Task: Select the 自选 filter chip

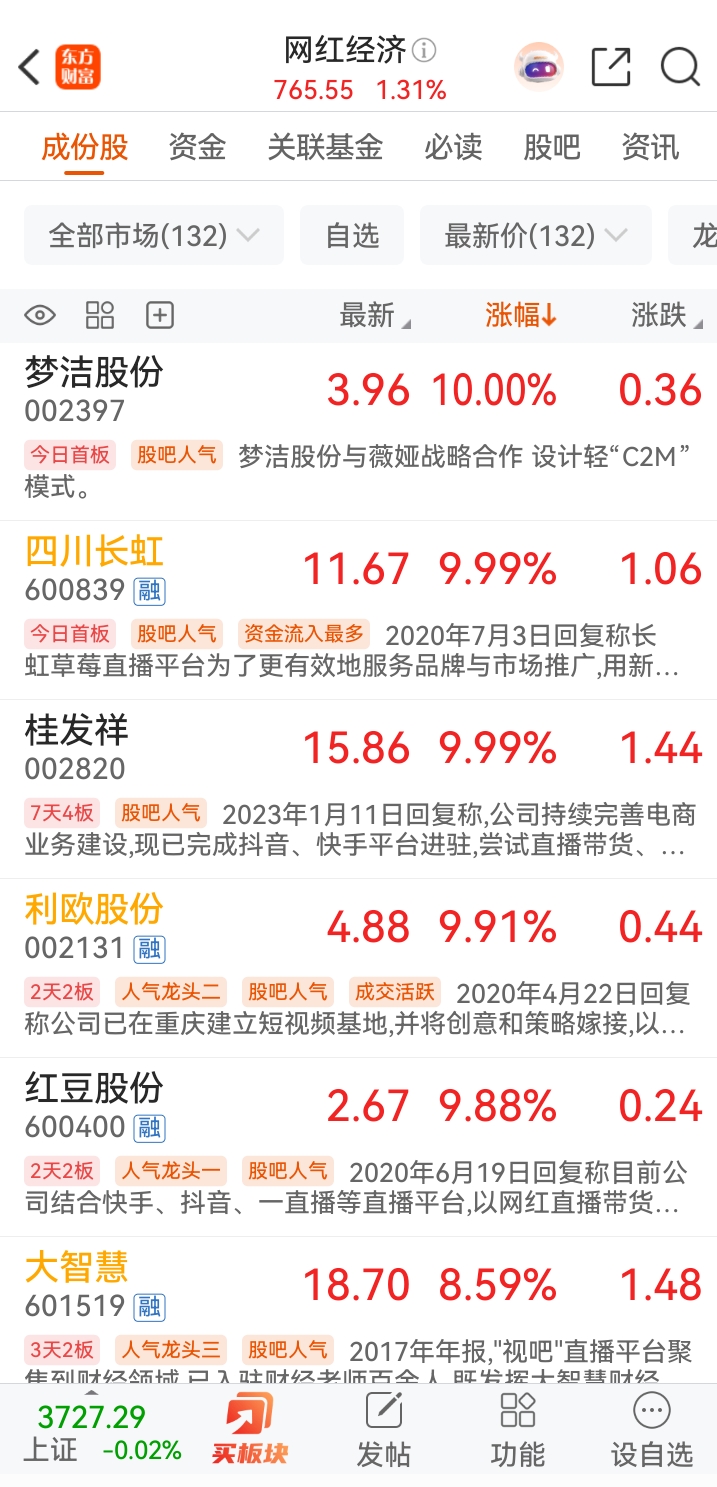Action: 352,236
